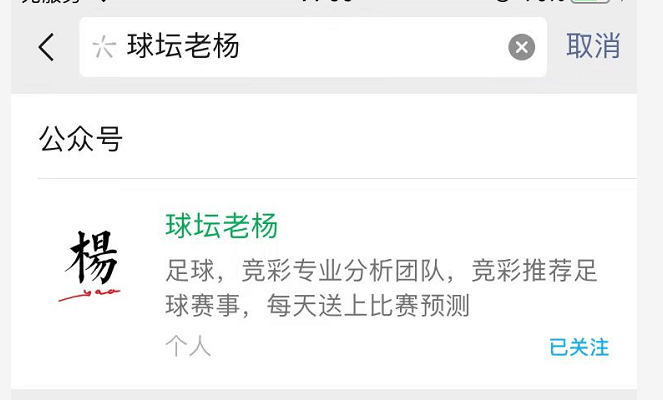Clear the search text

click(x=521, y=47)
